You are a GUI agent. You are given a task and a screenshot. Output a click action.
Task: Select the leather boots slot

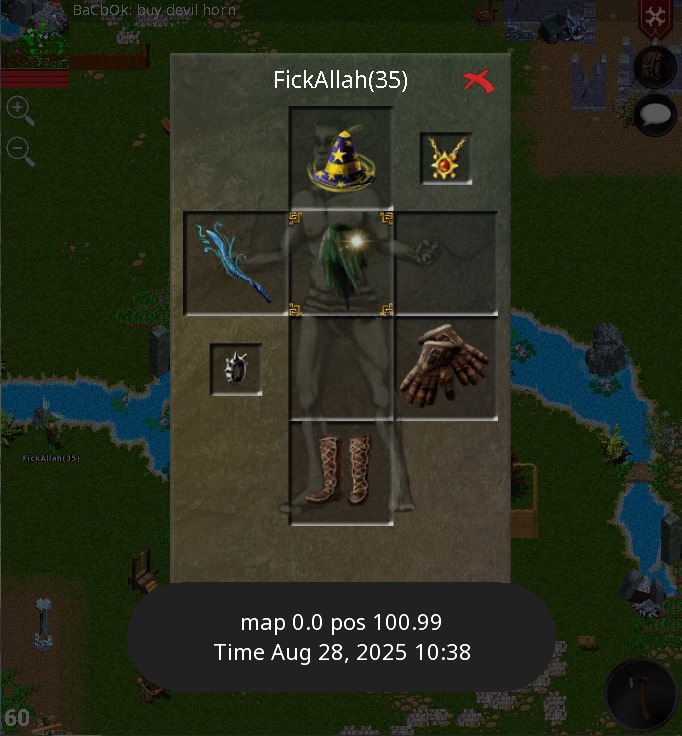coord(340,473)
